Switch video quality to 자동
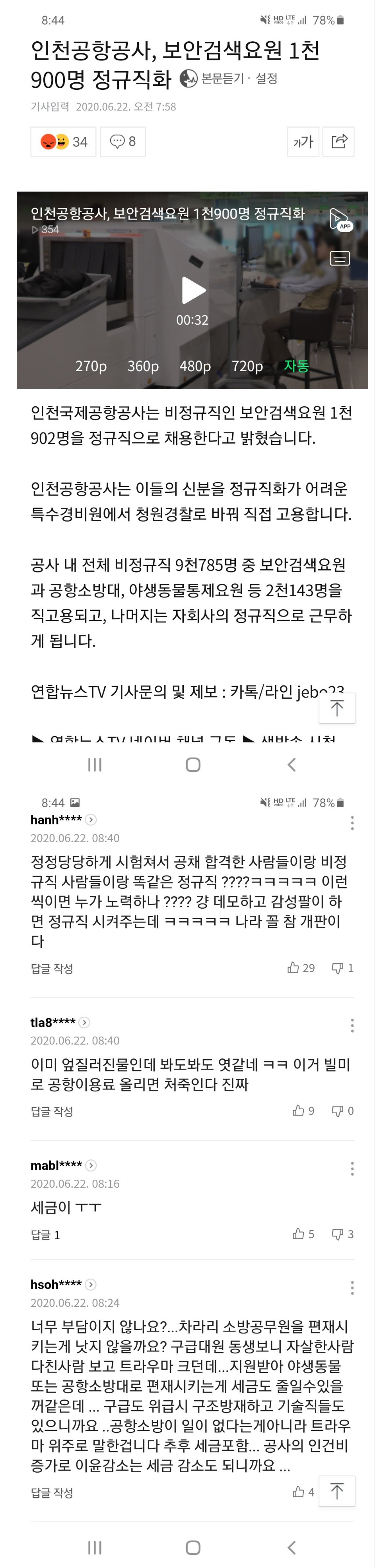The image size is (375, 1568). [297, 366]
